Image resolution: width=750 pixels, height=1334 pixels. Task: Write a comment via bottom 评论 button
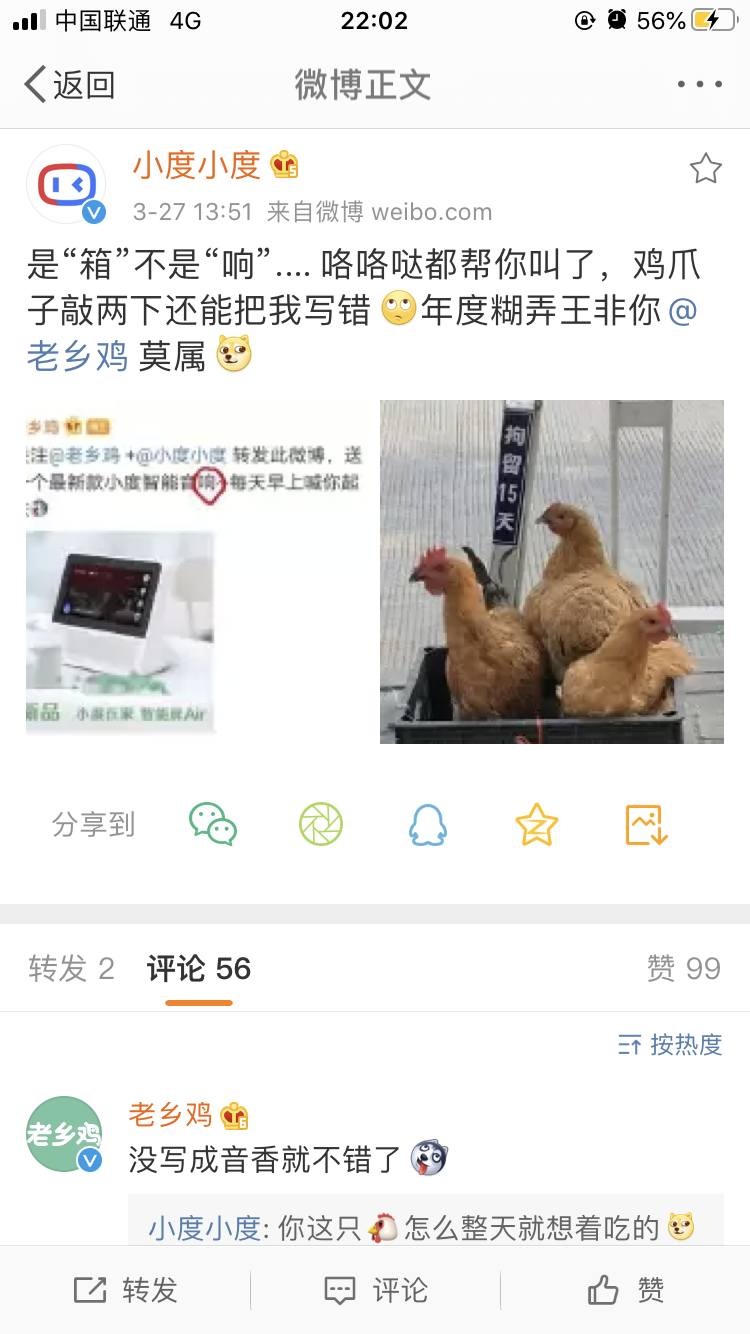click(x=376, y=1290)
